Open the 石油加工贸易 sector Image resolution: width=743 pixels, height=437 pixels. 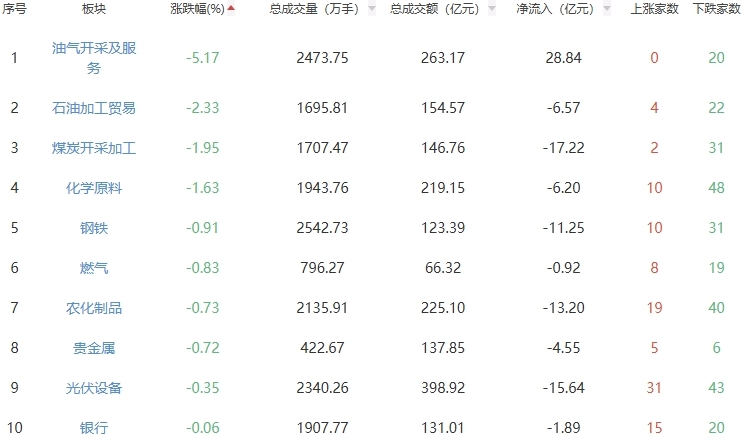click(94, 108)
